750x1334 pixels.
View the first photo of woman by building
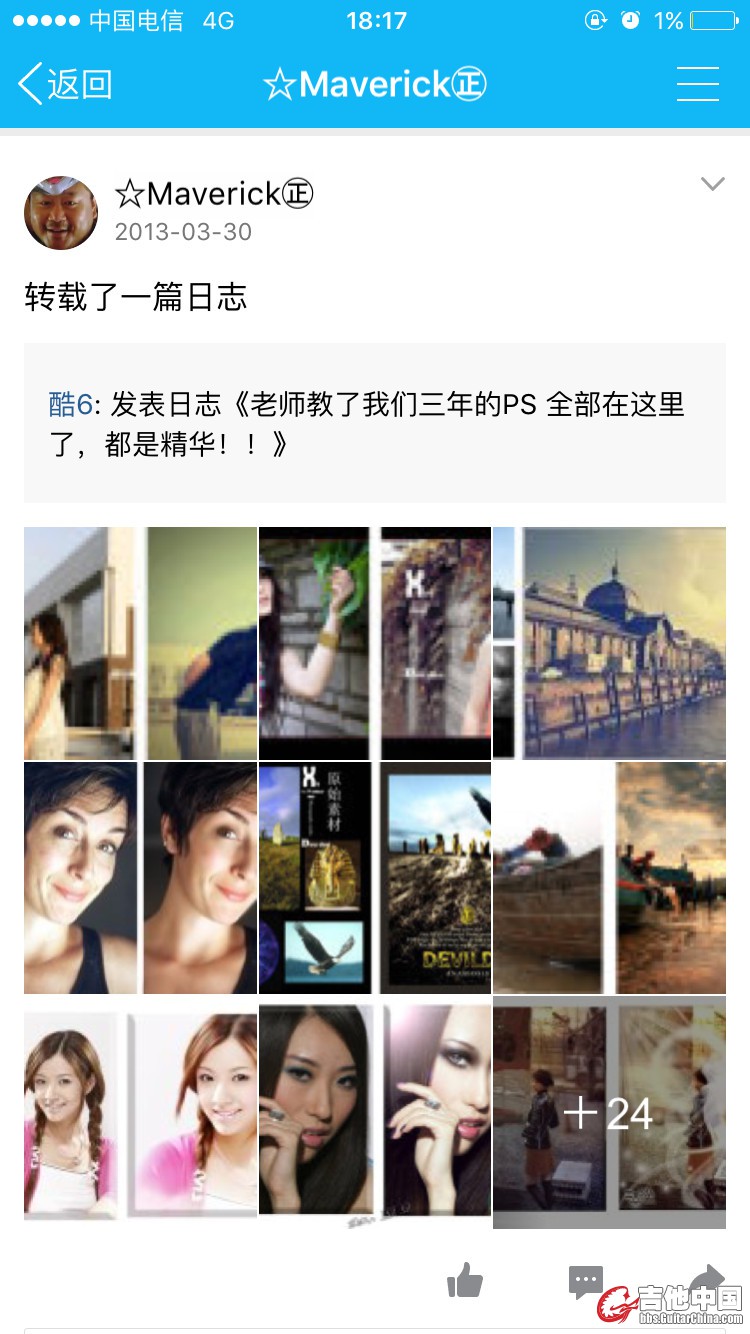pyautogui.click(x=140, y=643)
